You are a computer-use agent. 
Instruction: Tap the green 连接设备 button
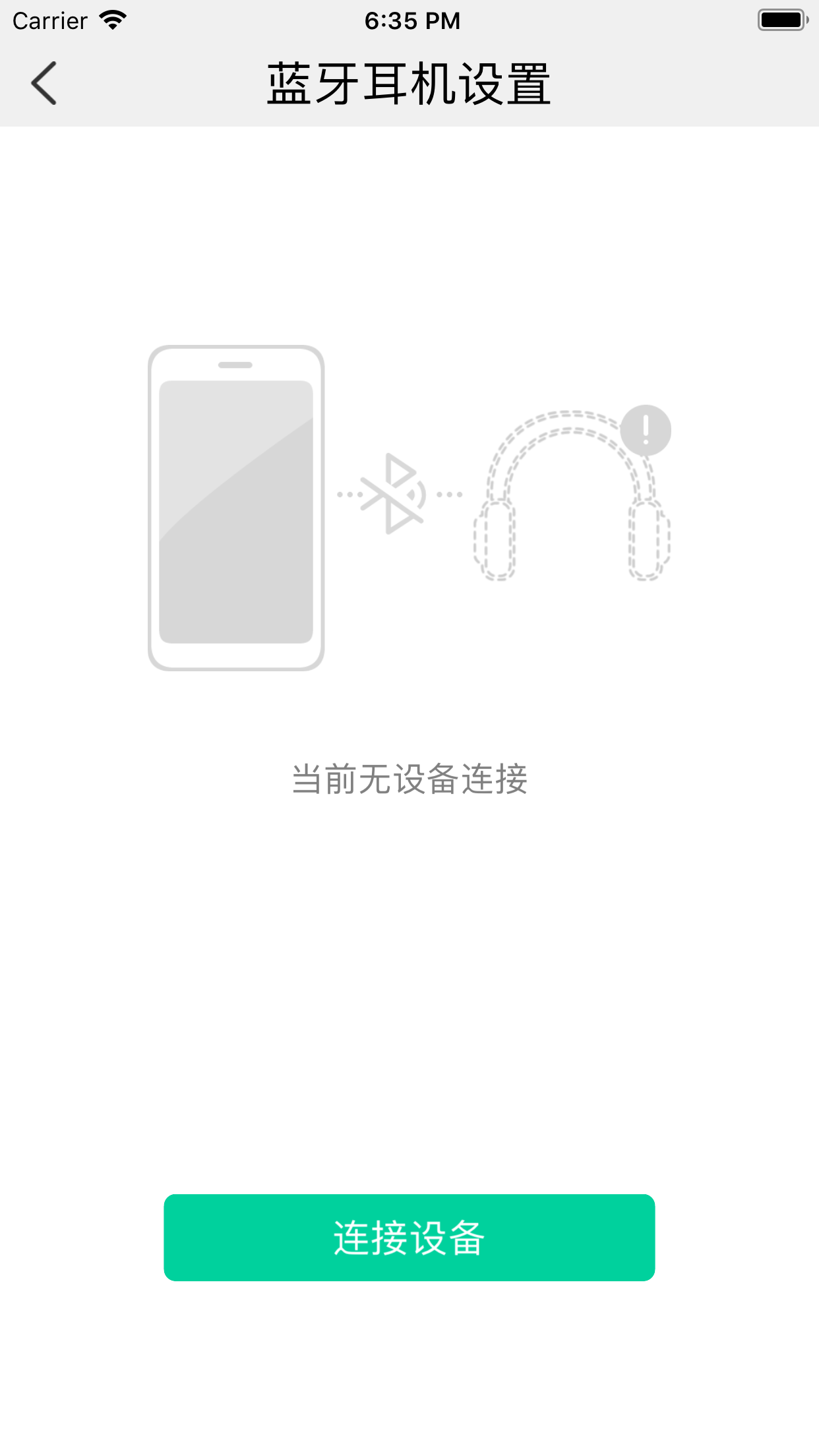click(409, 1238)
